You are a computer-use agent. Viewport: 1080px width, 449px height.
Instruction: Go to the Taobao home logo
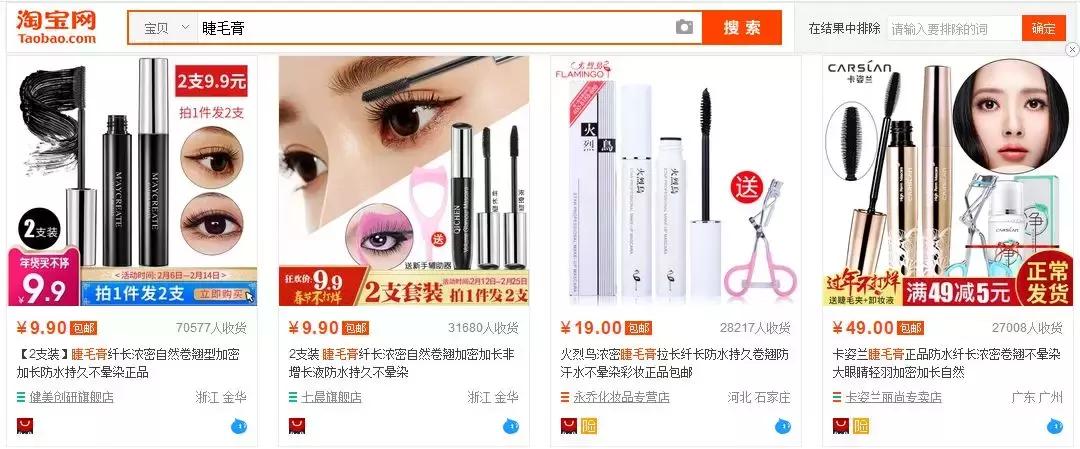click(58, 27)
